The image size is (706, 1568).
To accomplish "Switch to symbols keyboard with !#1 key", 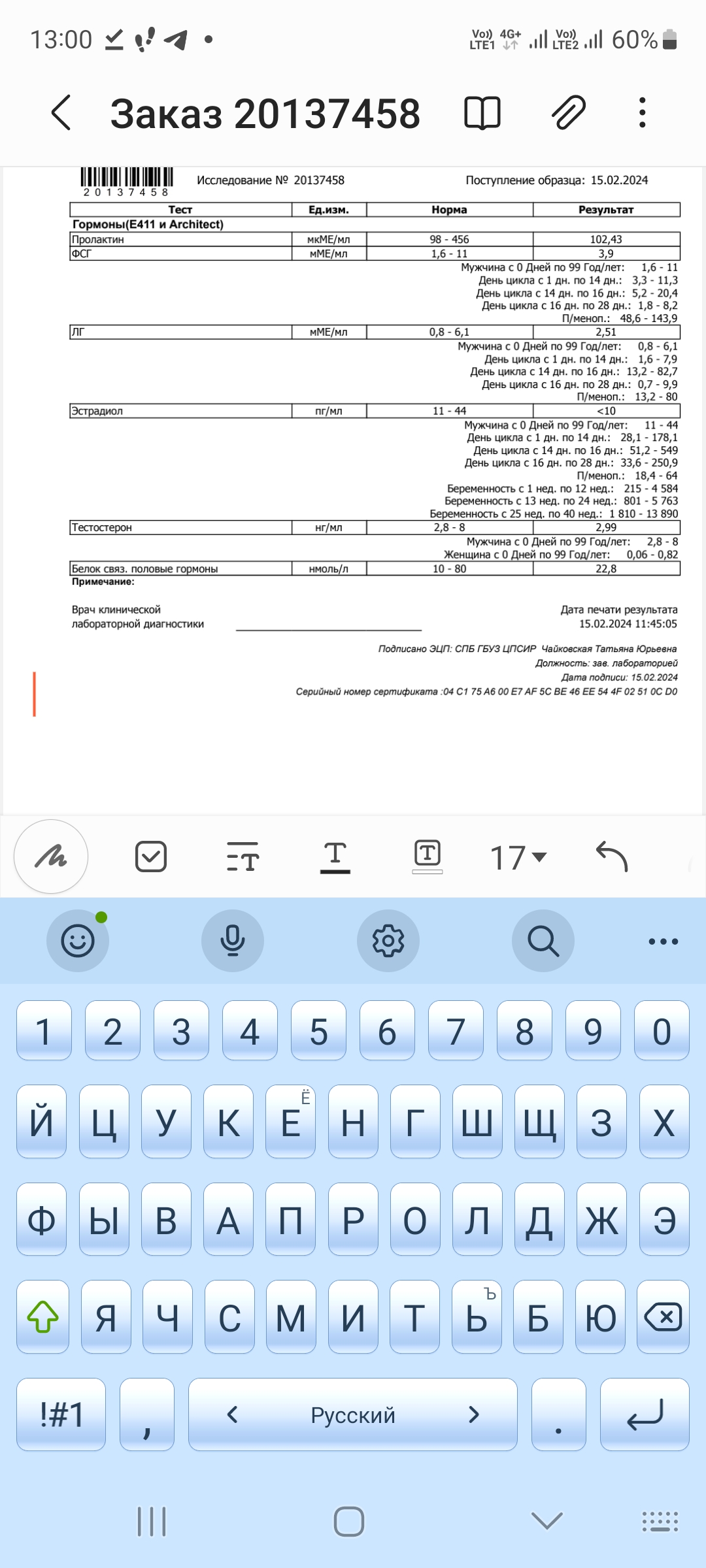I will pos(61,1415).
